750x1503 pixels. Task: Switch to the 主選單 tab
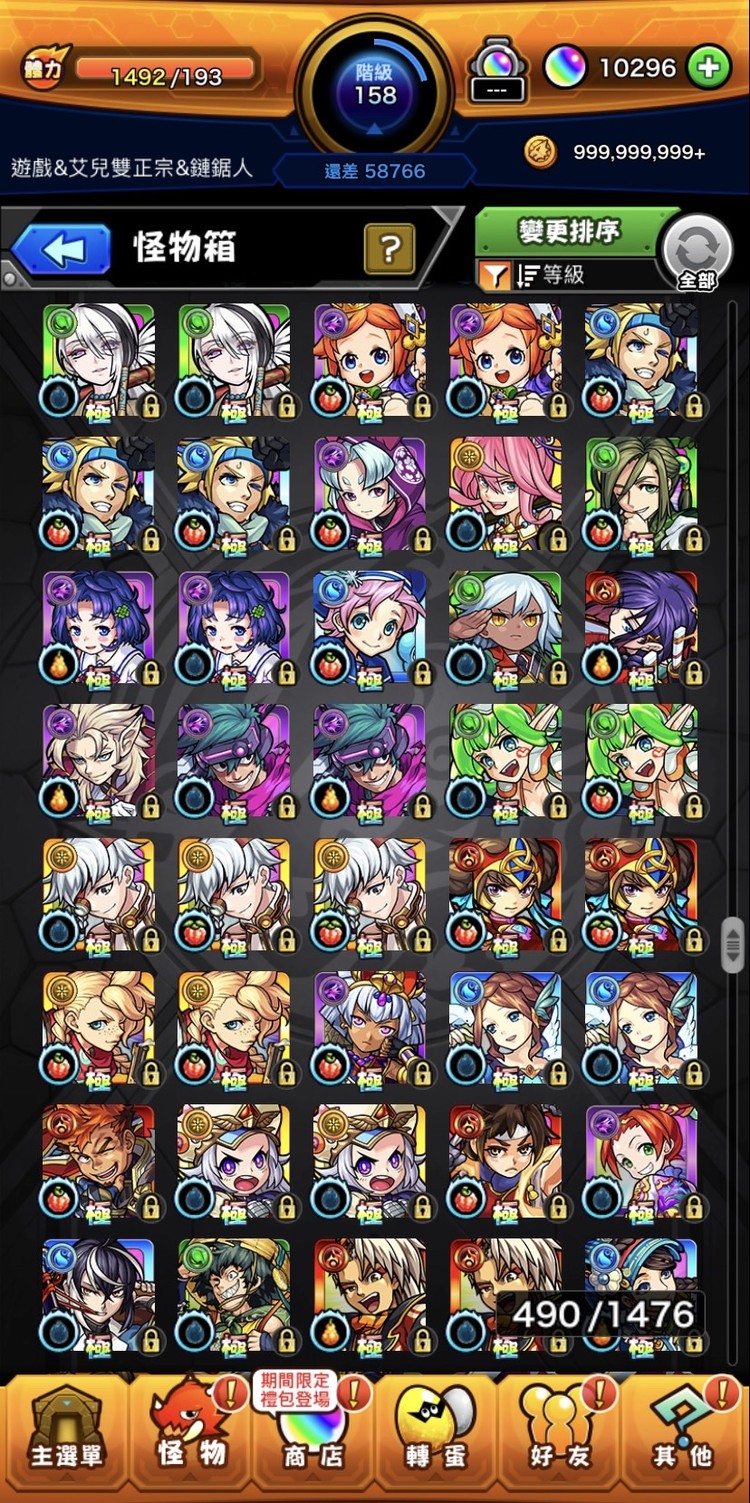pos(65,1437)
